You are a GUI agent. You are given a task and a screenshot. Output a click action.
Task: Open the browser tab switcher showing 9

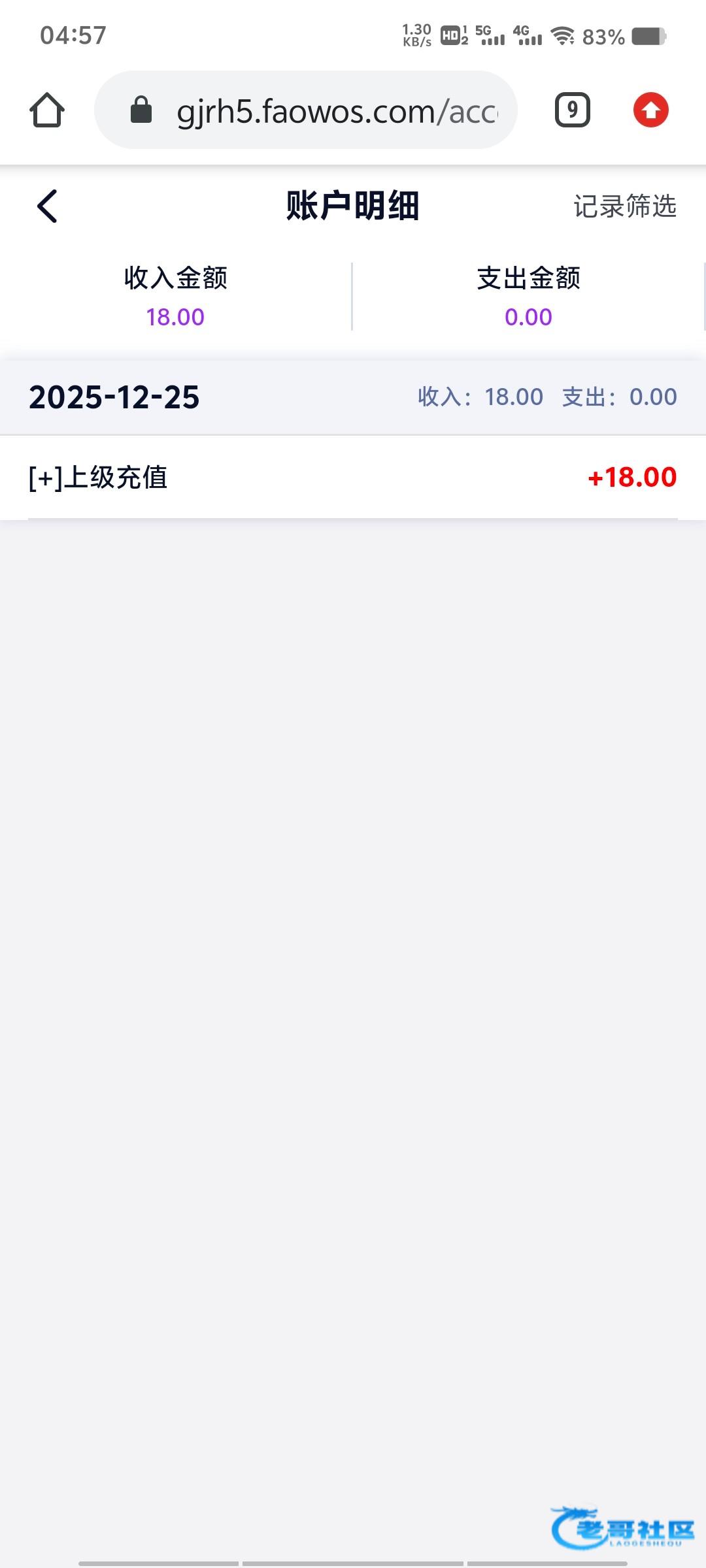(572, 110)
